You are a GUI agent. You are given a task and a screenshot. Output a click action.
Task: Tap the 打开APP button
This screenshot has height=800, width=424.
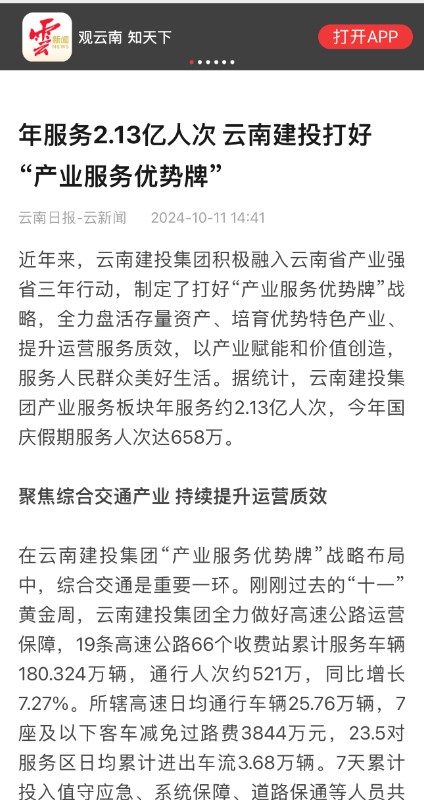365,37
